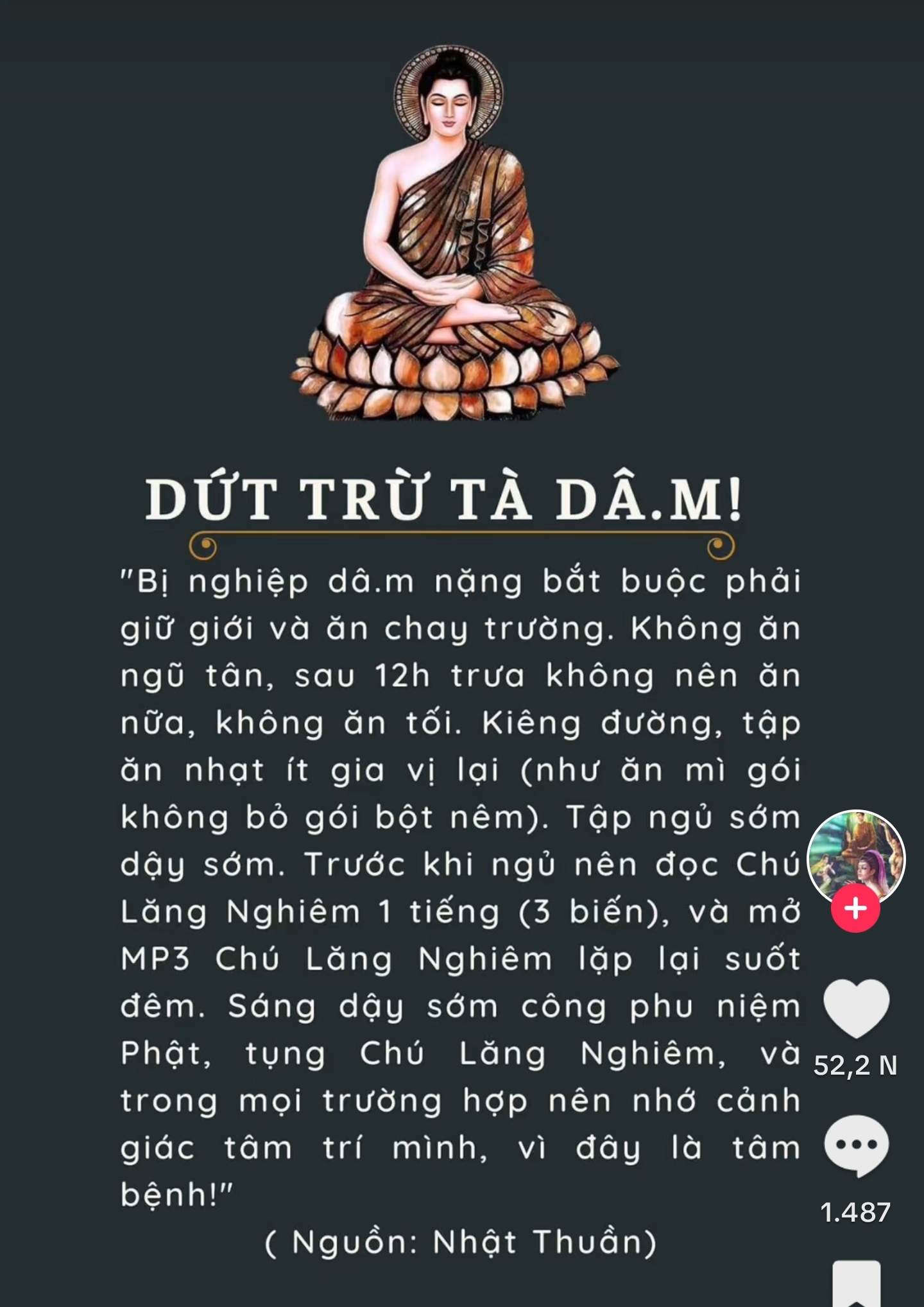Bookmark this video to favorites
This screenshot has height=1307, width=924.
855,1284
